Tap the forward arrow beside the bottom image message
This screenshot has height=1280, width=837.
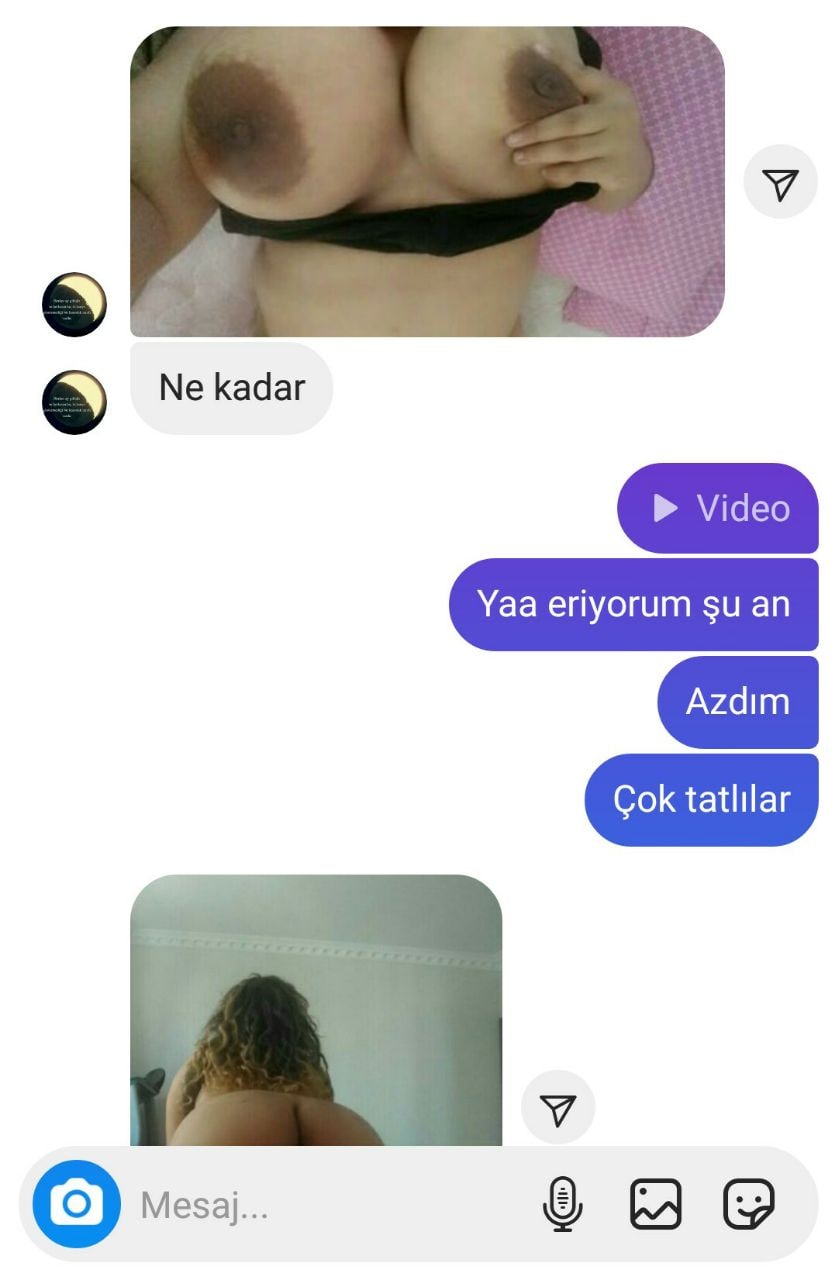[558, 1108]
